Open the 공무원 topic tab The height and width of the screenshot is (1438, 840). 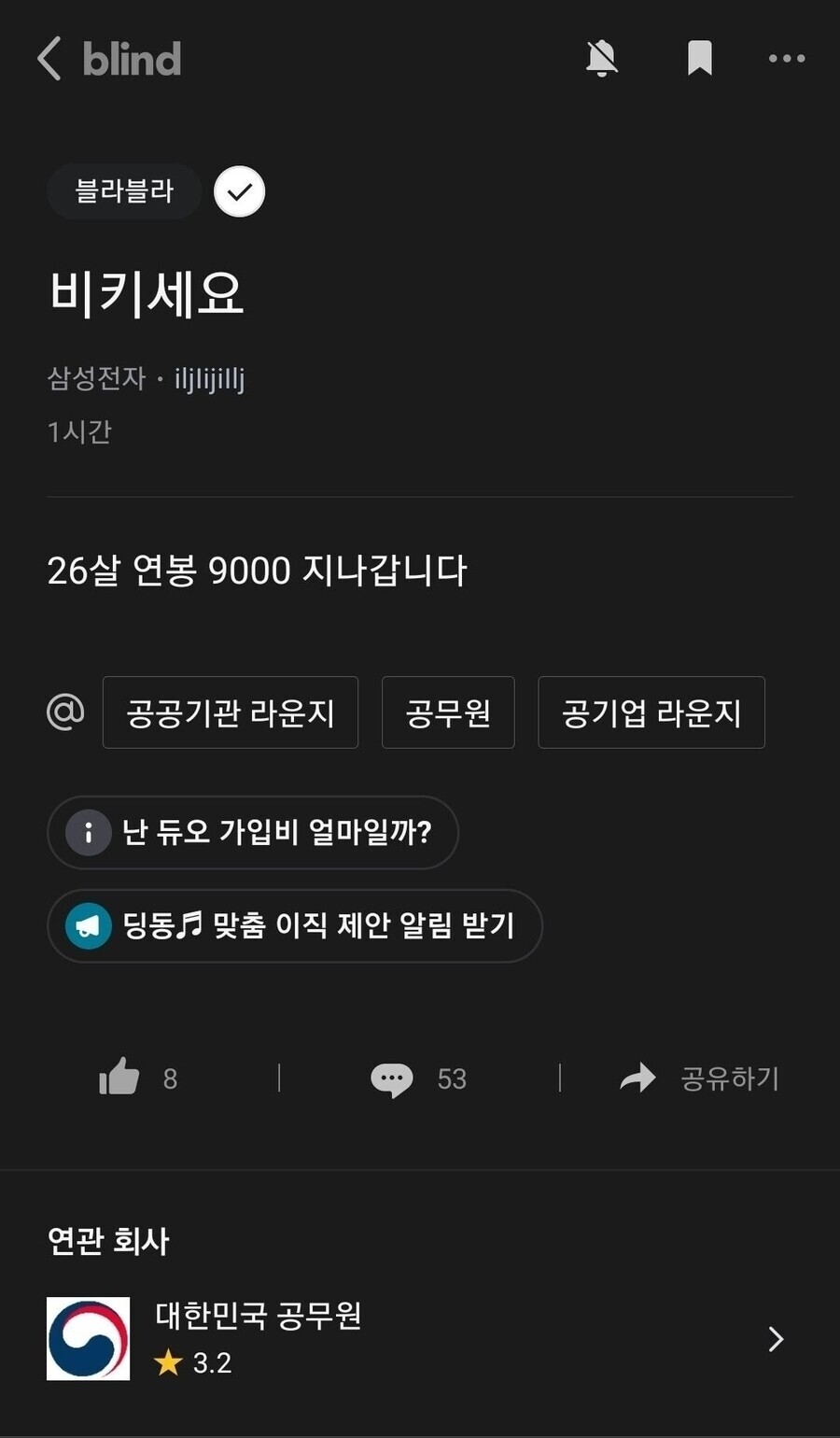[x=448, y=712]
